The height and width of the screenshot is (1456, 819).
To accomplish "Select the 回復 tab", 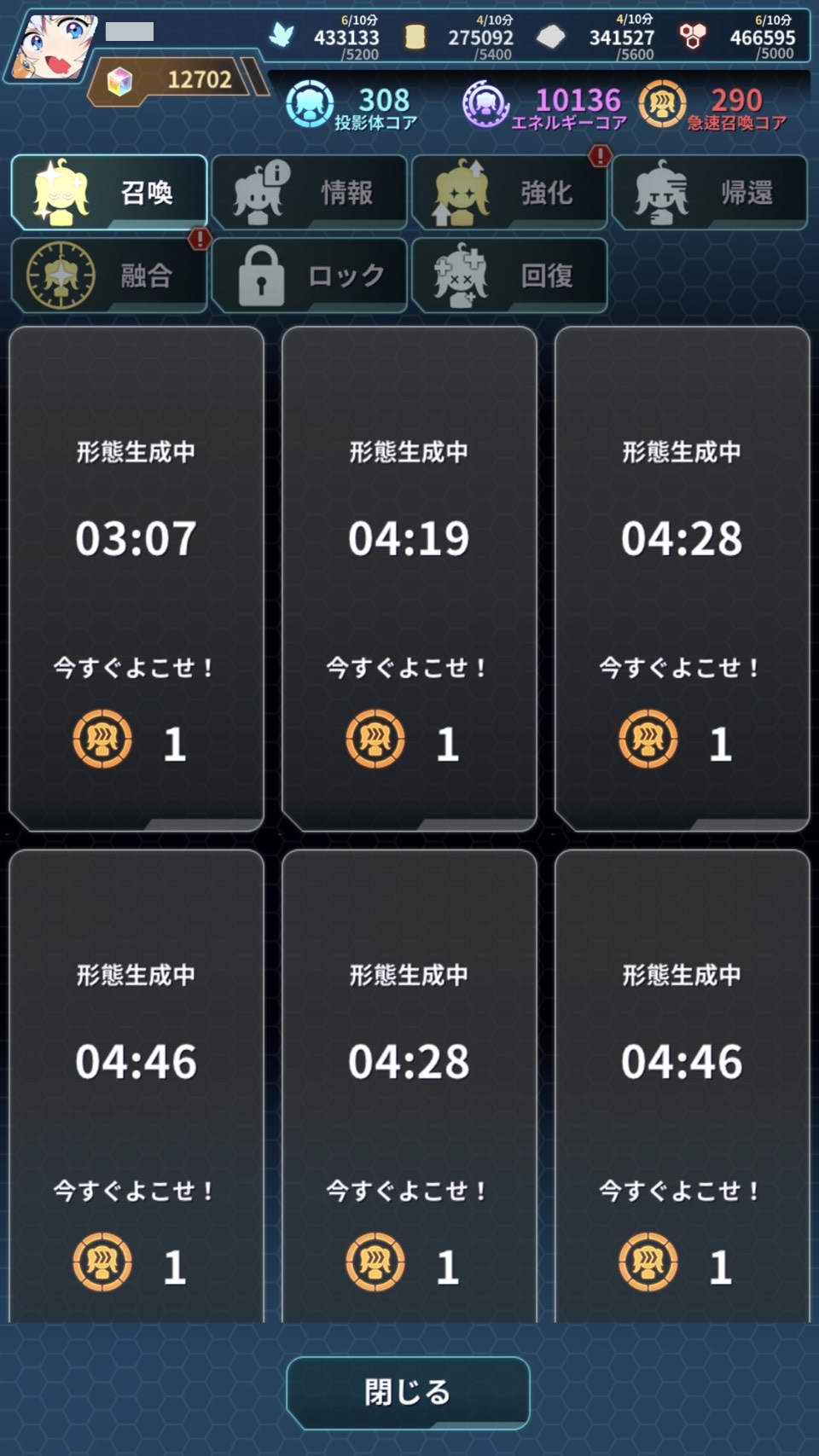I will pos(509,276).
